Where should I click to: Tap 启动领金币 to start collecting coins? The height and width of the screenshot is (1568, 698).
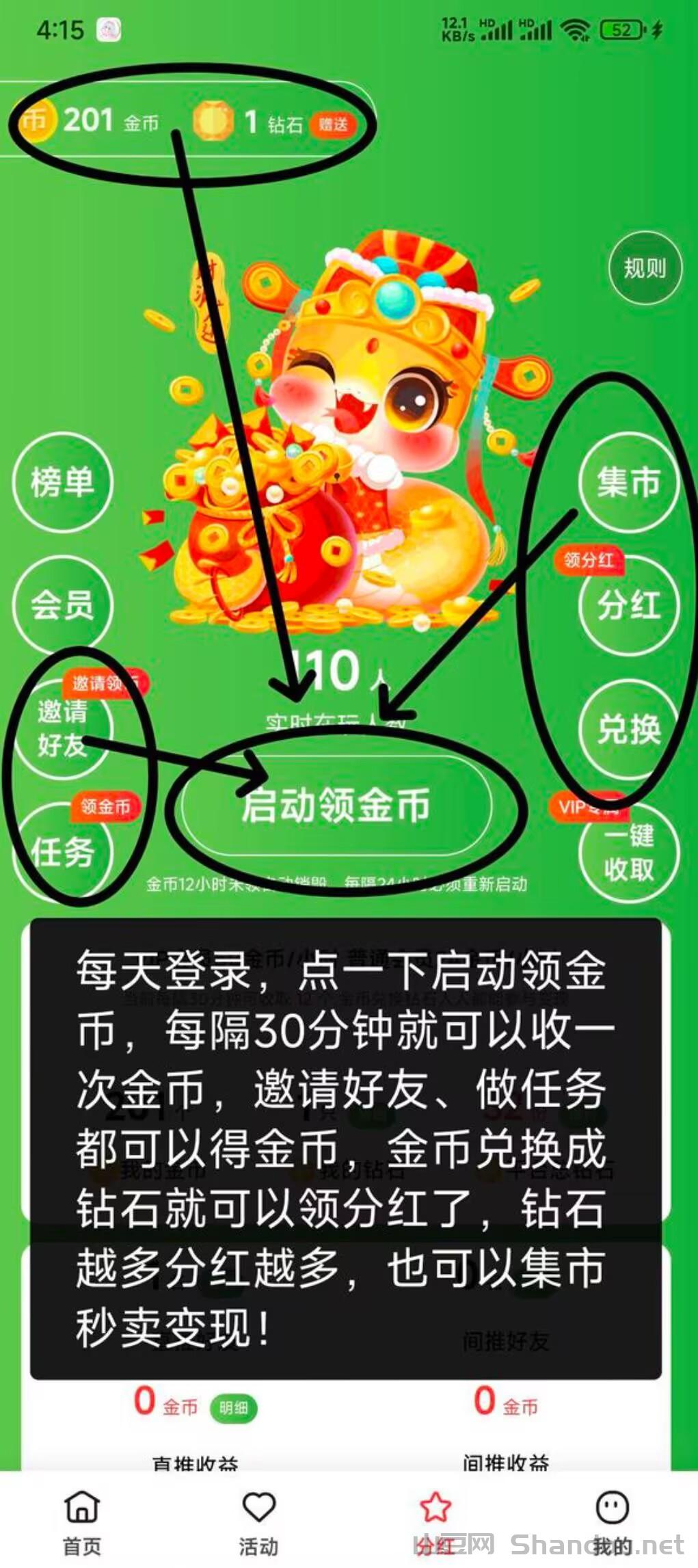coord(335,805)
